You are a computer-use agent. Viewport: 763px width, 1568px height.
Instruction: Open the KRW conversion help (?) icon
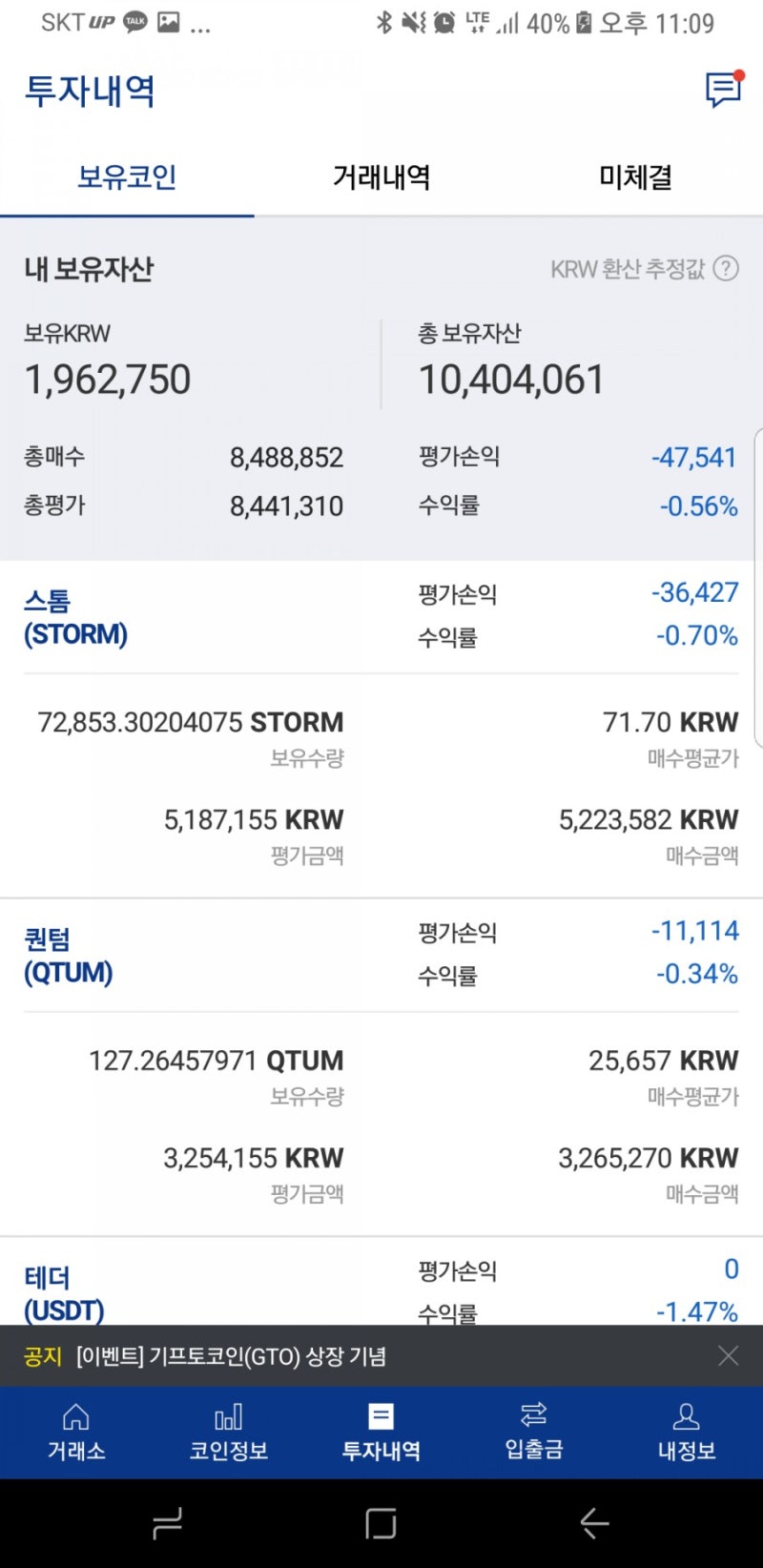point(726,270)
